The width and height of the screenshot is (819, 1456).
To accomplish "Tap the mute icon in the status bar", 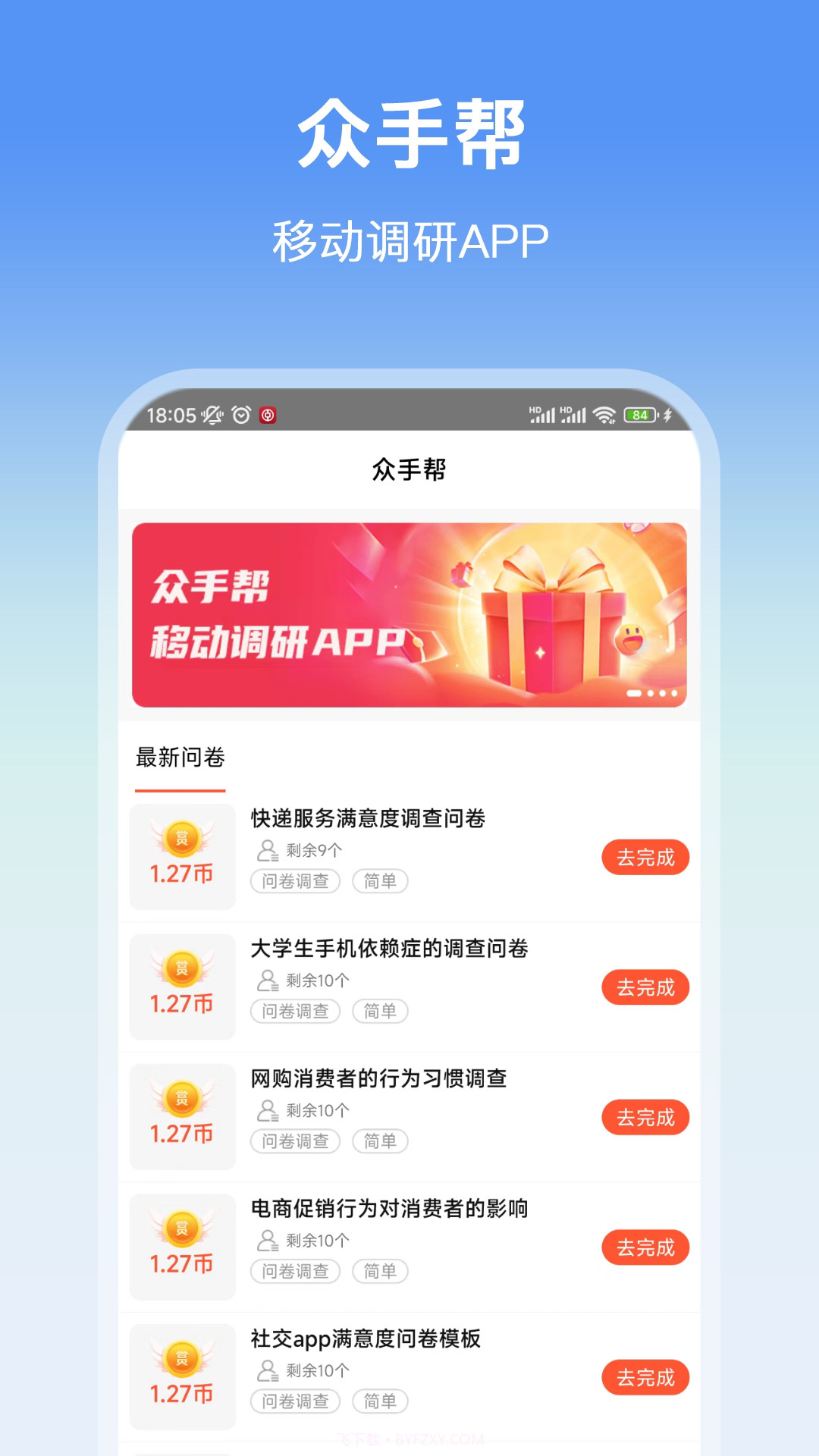I will [x=212, y=414].
